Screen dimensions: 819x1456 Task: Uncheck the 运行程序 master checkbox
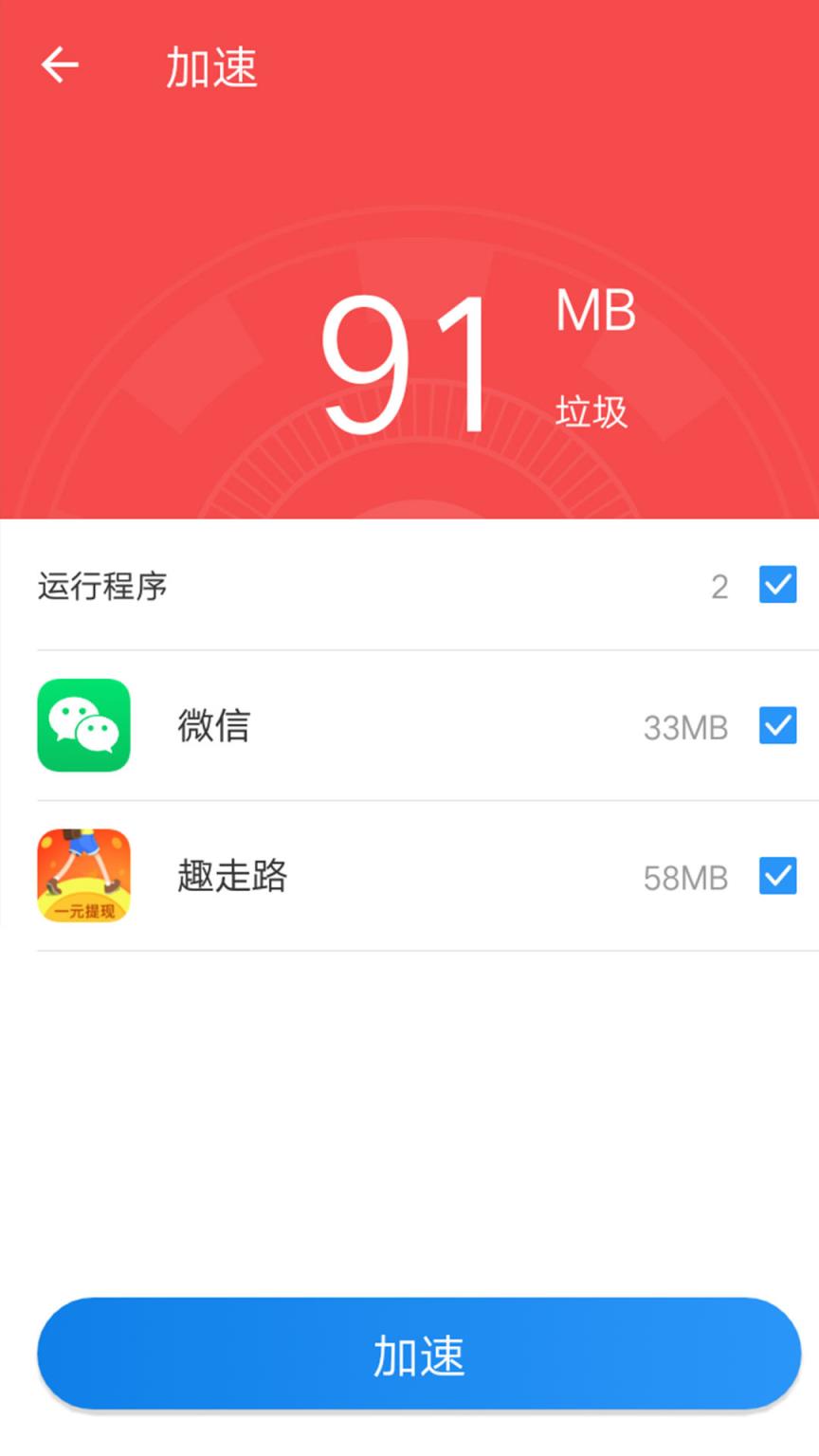coord(777,585)
